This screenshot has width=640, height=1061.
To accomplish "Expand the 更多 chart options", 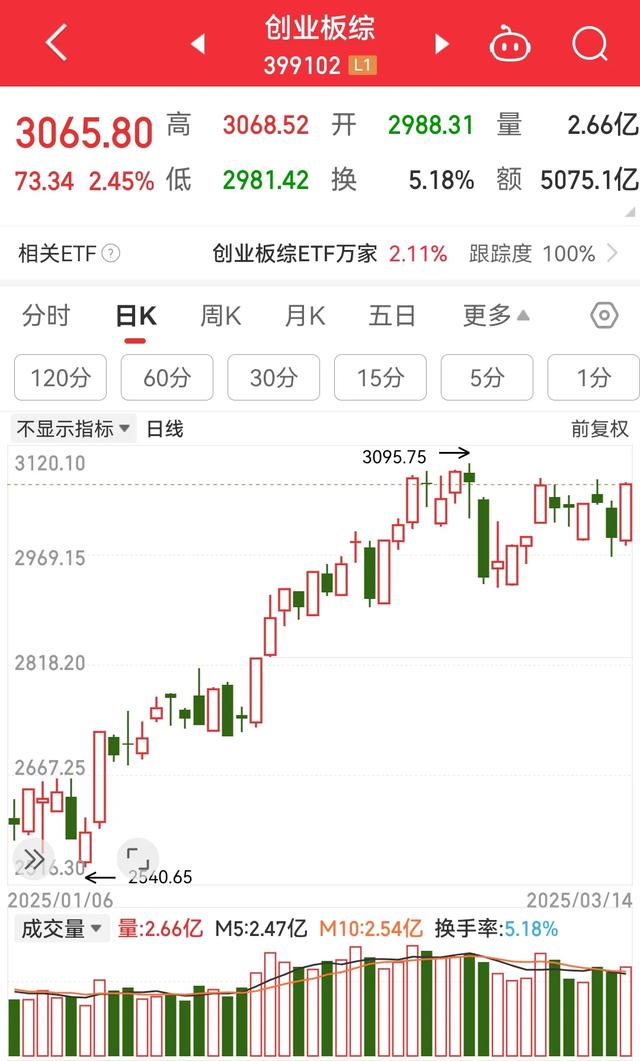I will (x=496, y=315).
